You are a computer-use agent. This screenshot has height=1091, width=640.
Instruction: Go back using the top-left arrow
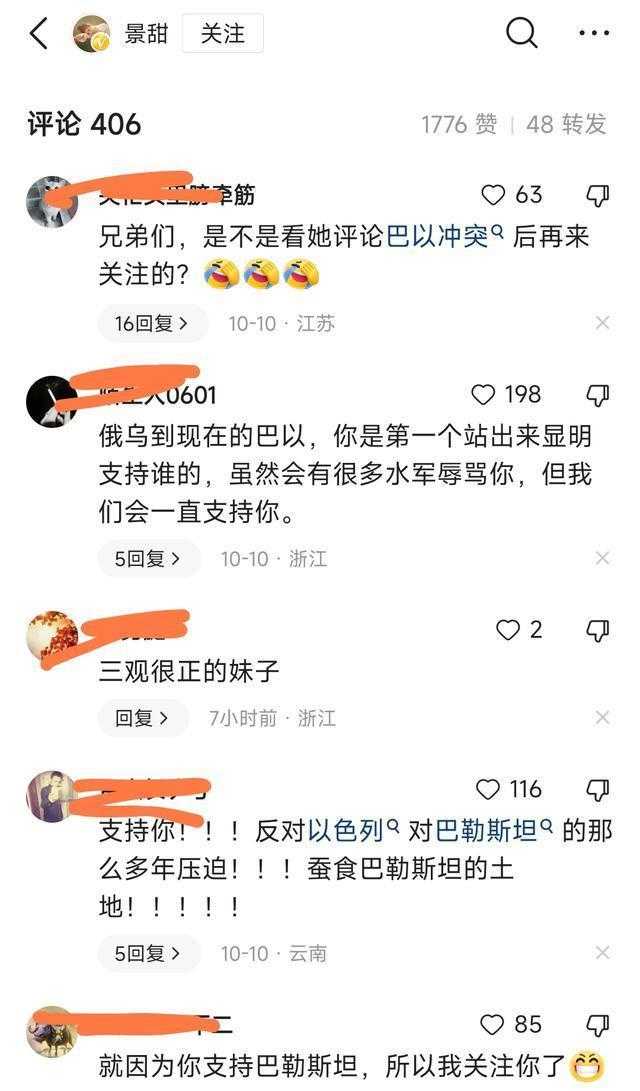(38, 34)
